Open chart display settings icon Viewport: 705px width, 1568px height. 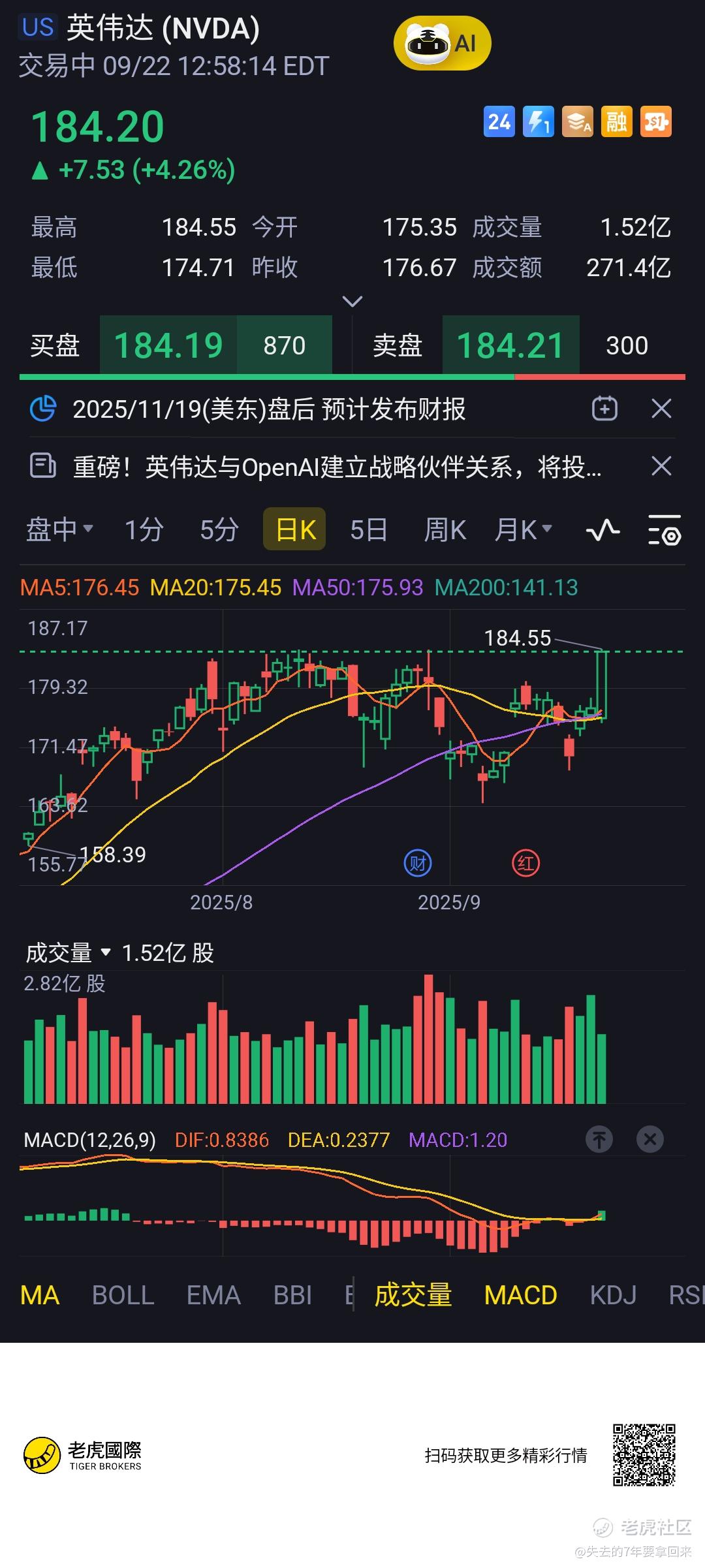665,529
